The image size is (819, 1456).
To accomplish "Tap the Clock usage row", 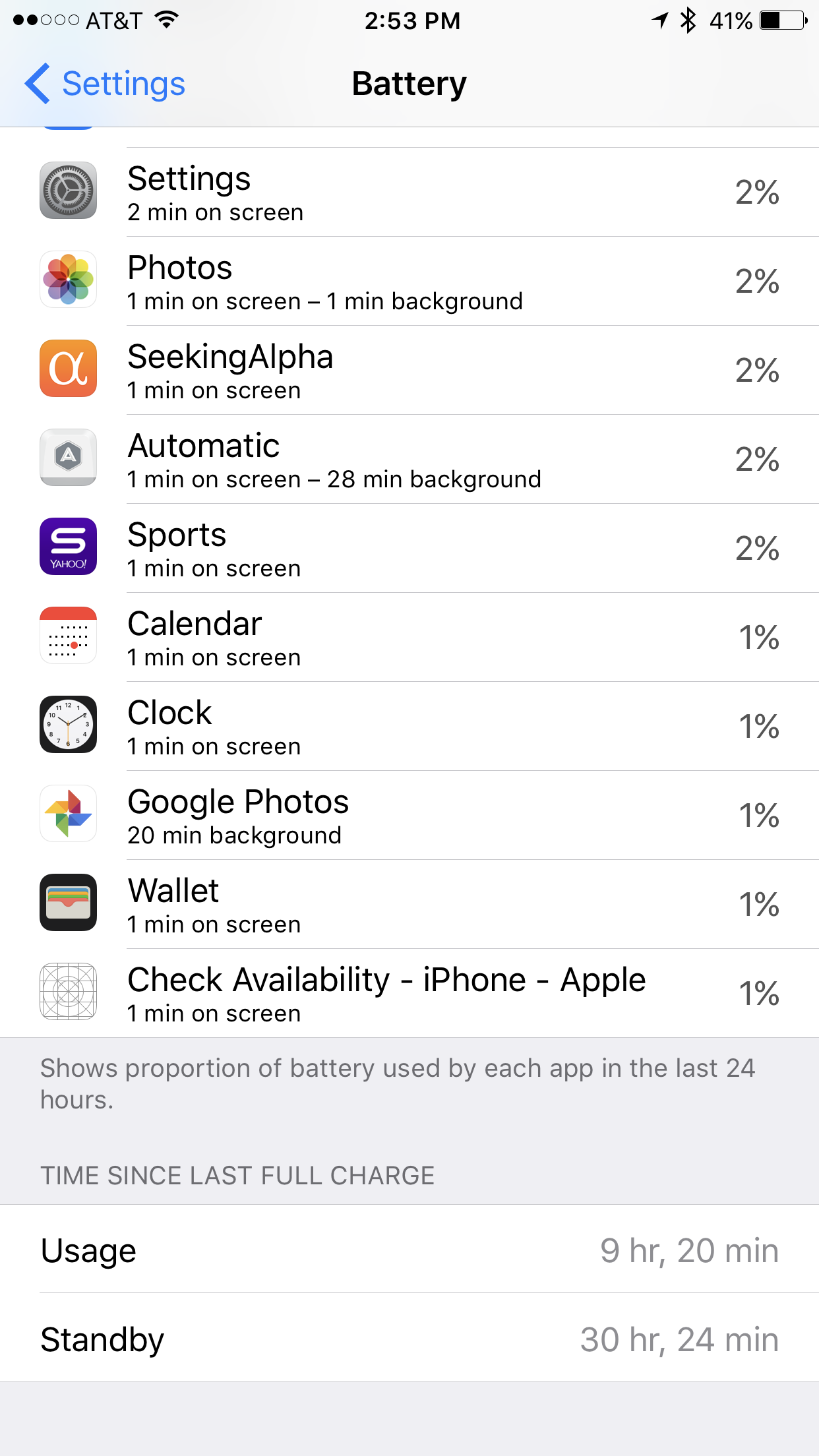I will click(409, 727).
